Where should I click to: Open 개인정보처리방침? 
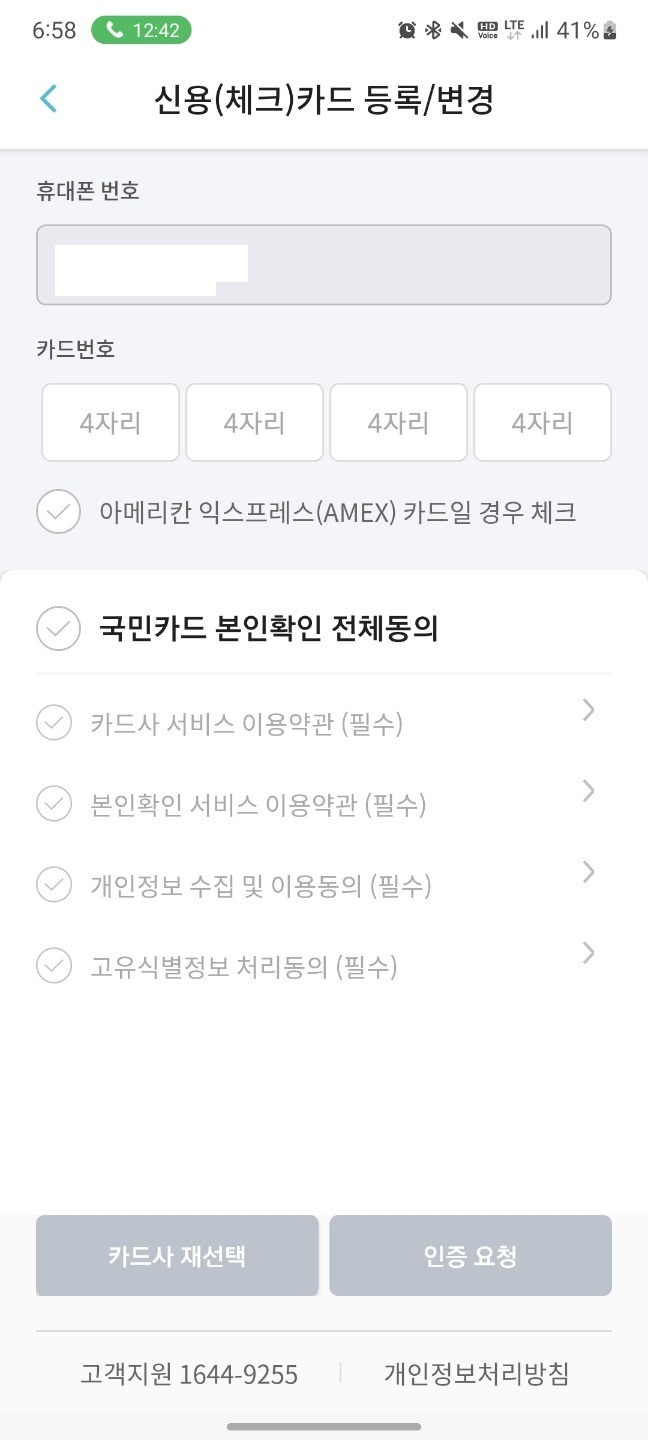476,1374
